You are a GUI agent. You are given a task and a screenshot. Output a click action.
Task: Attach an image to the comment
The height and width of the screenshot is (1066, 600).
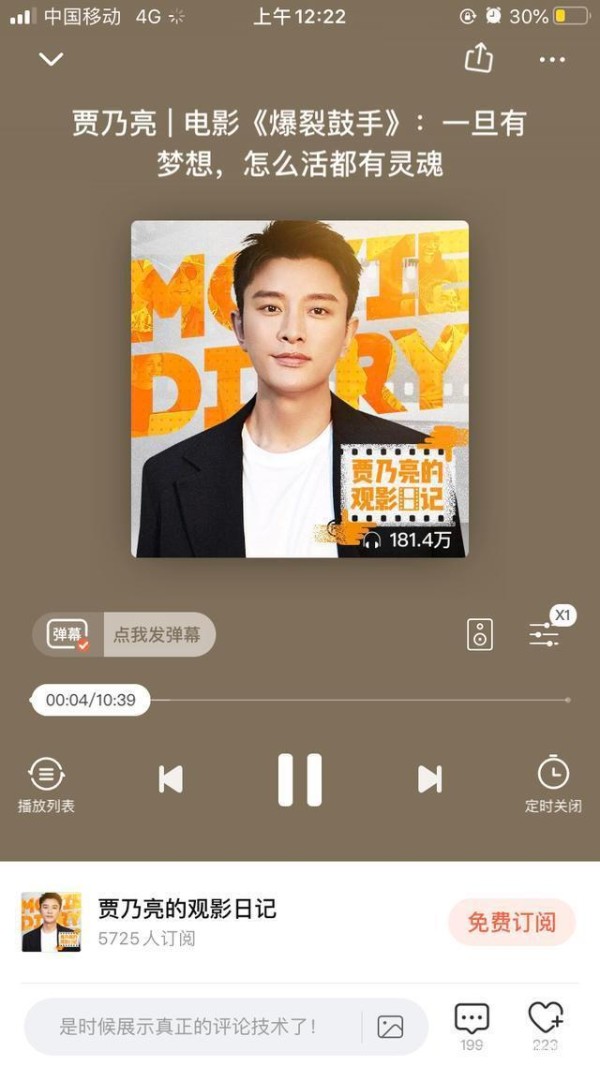pos(391,1027)
